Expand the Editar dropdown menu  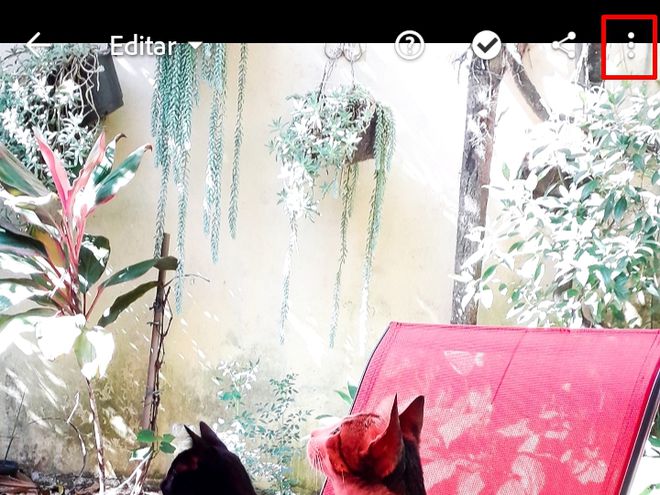[195, 45]
